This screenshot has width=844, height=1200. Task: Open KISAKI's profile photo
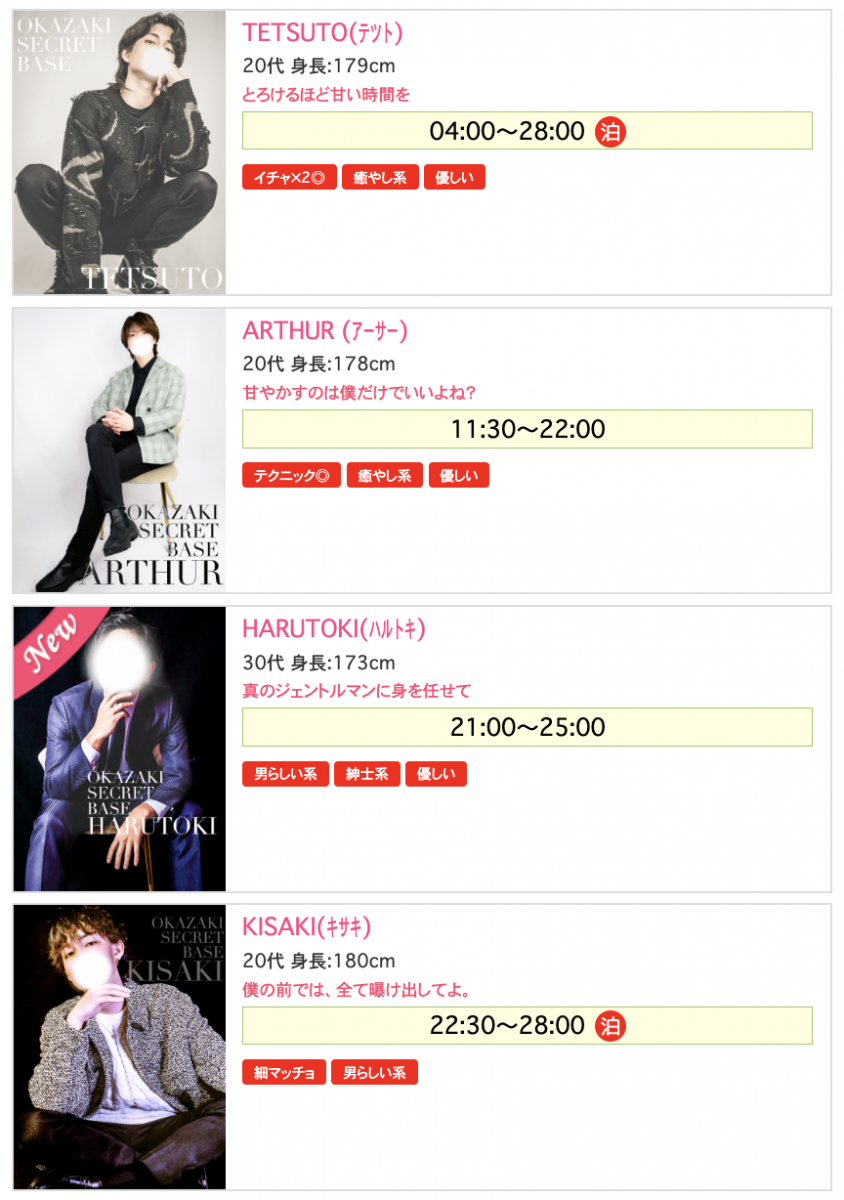pyautogui.click(x=119, y=1046)
